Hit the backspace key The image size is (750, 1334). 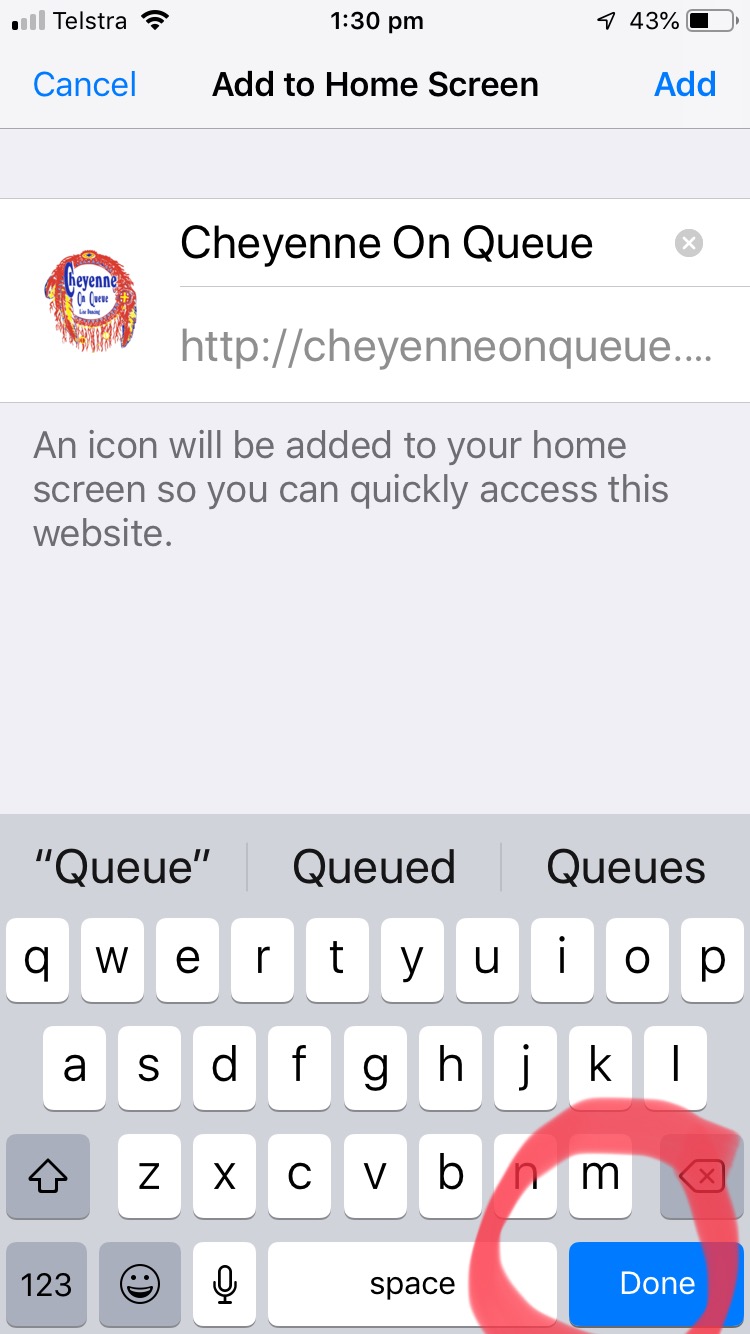click(702, 1176)
